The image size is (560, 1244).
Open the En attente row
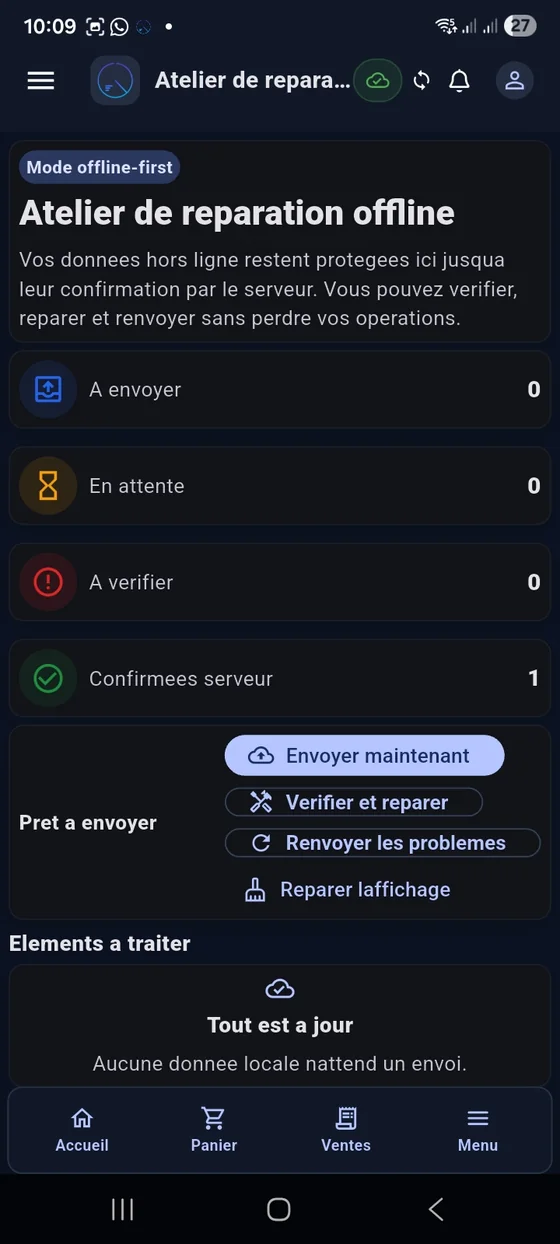click(280, 486)
